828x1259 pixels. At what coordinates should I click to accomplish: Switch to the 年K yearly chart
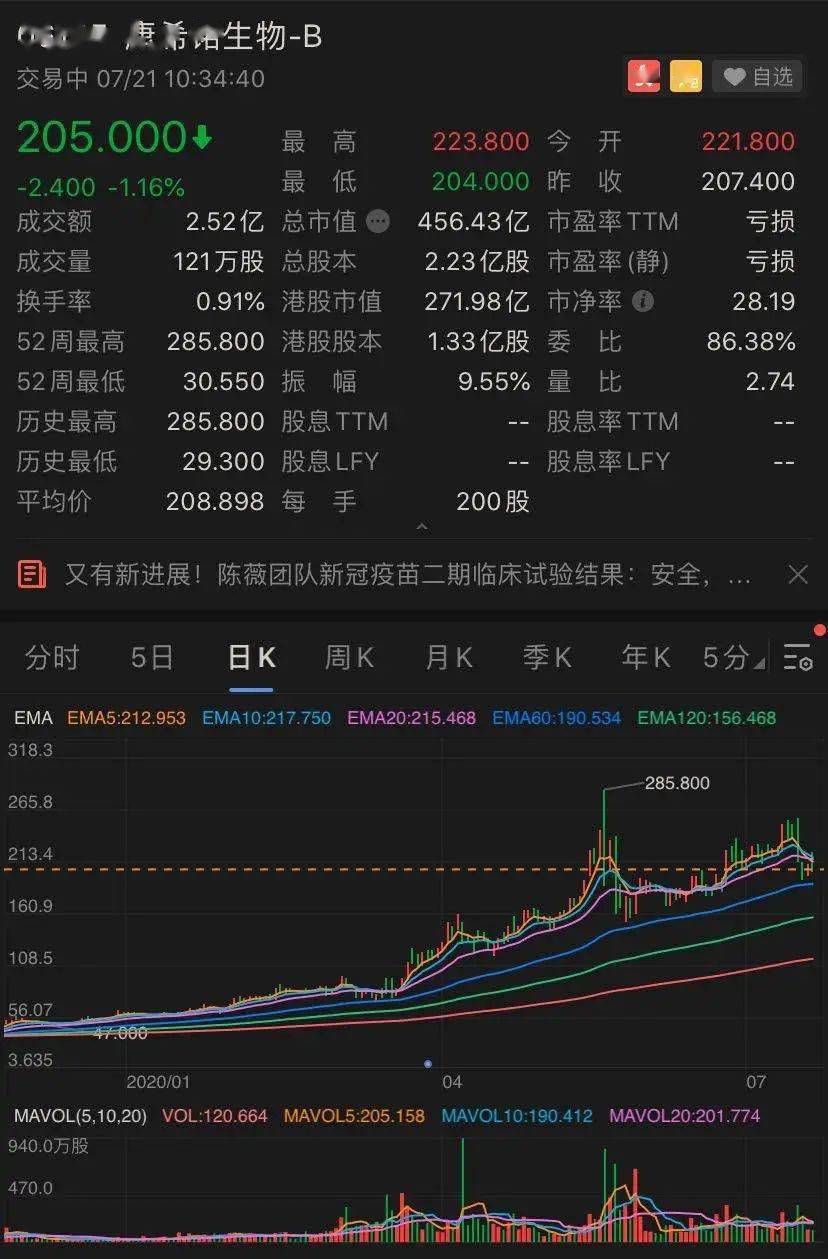(646, 657)
